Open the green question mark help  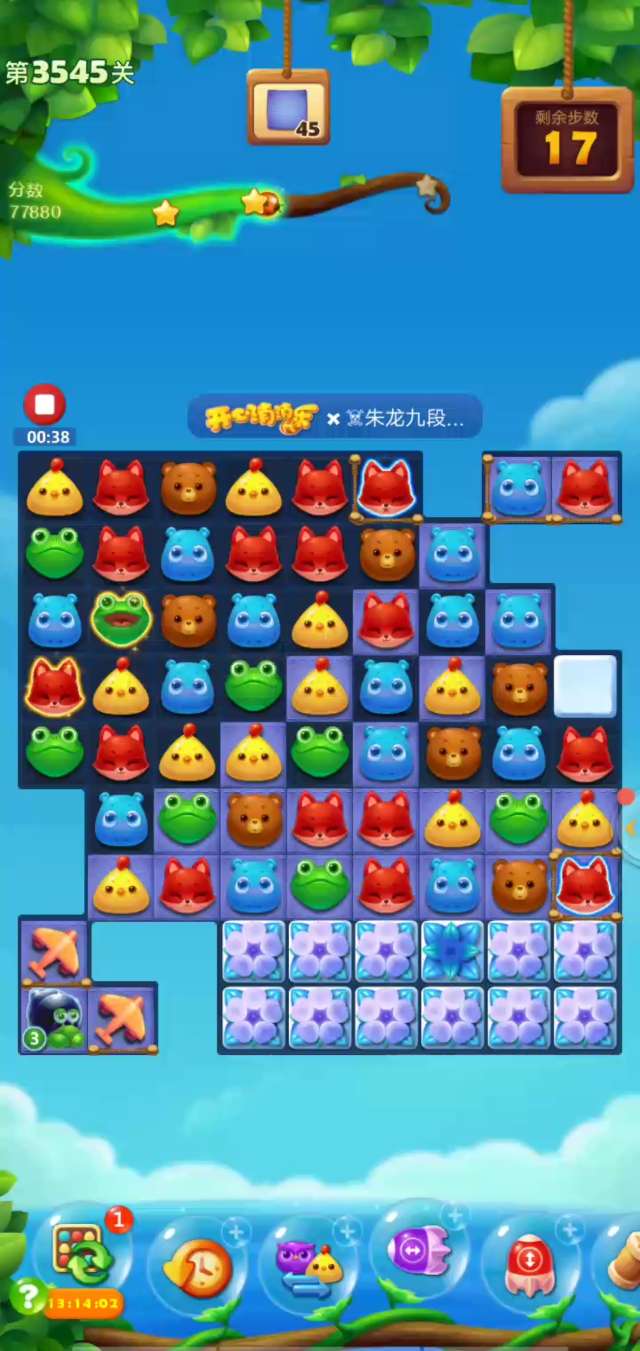tap(26, 1296)
